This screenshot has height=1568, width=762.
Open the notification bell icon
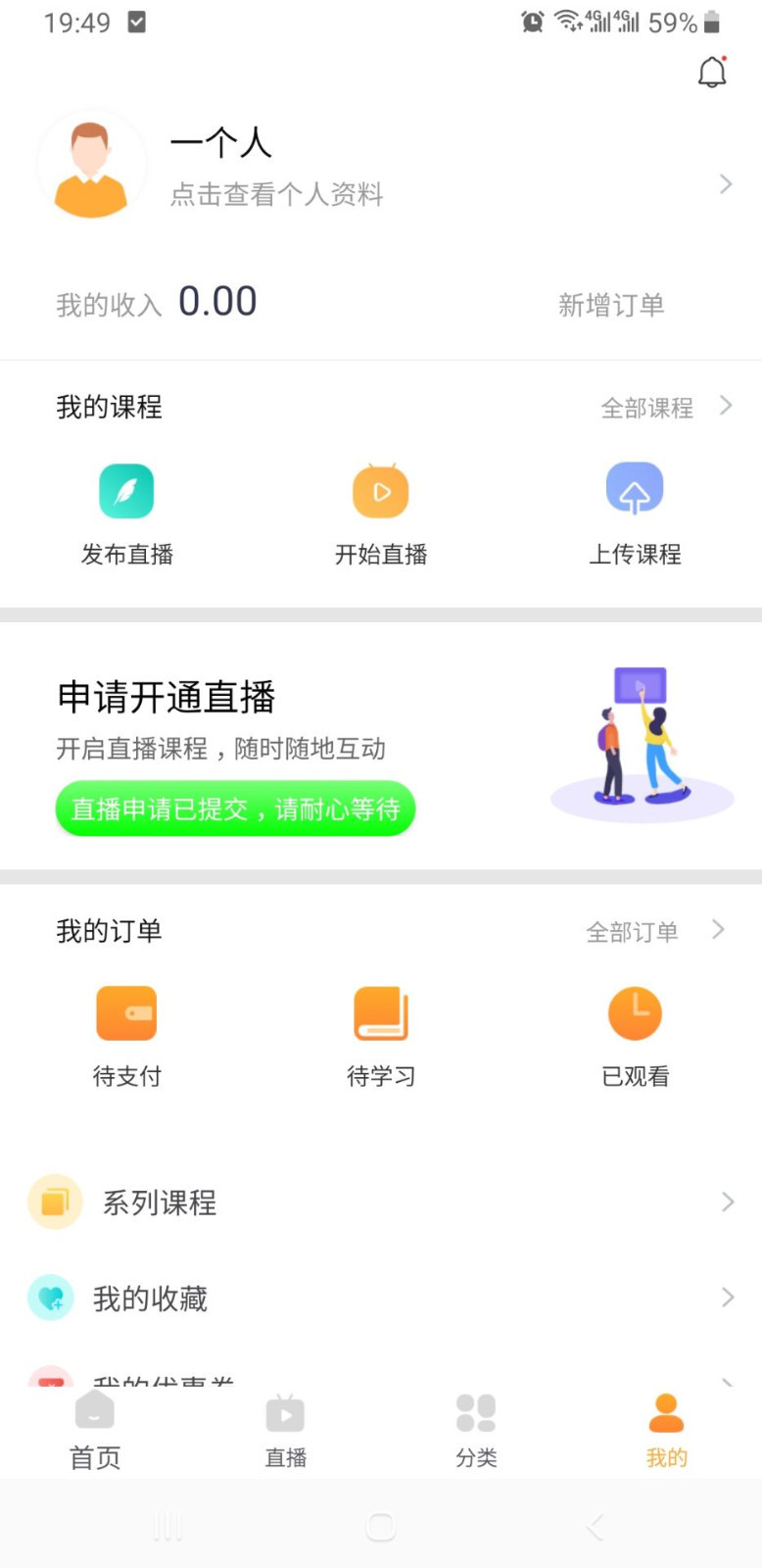712,72
